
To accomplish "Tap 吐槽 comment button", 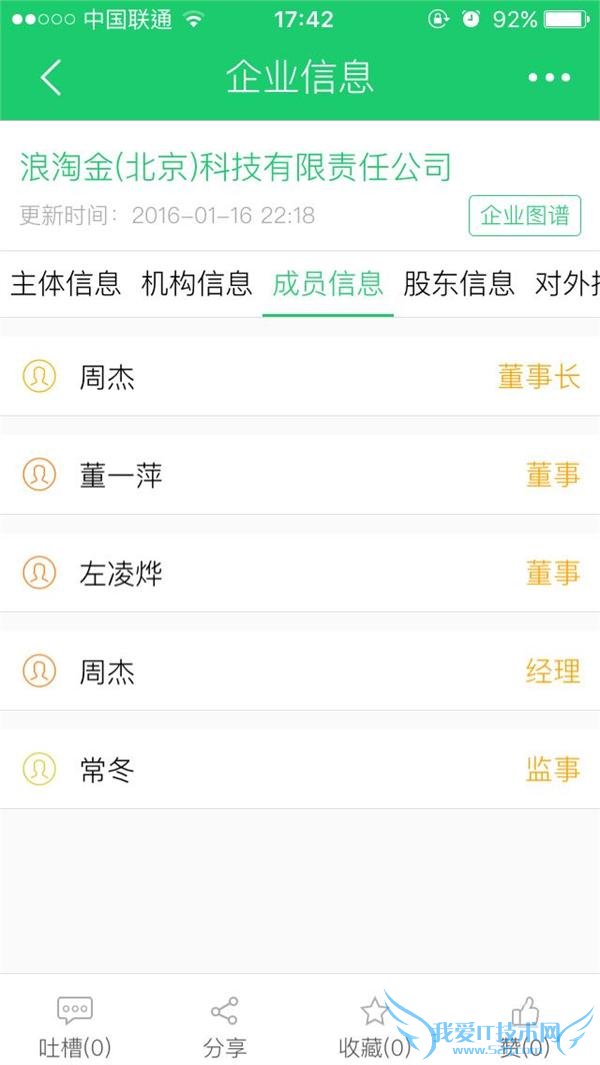I will tap(75, 1025).
